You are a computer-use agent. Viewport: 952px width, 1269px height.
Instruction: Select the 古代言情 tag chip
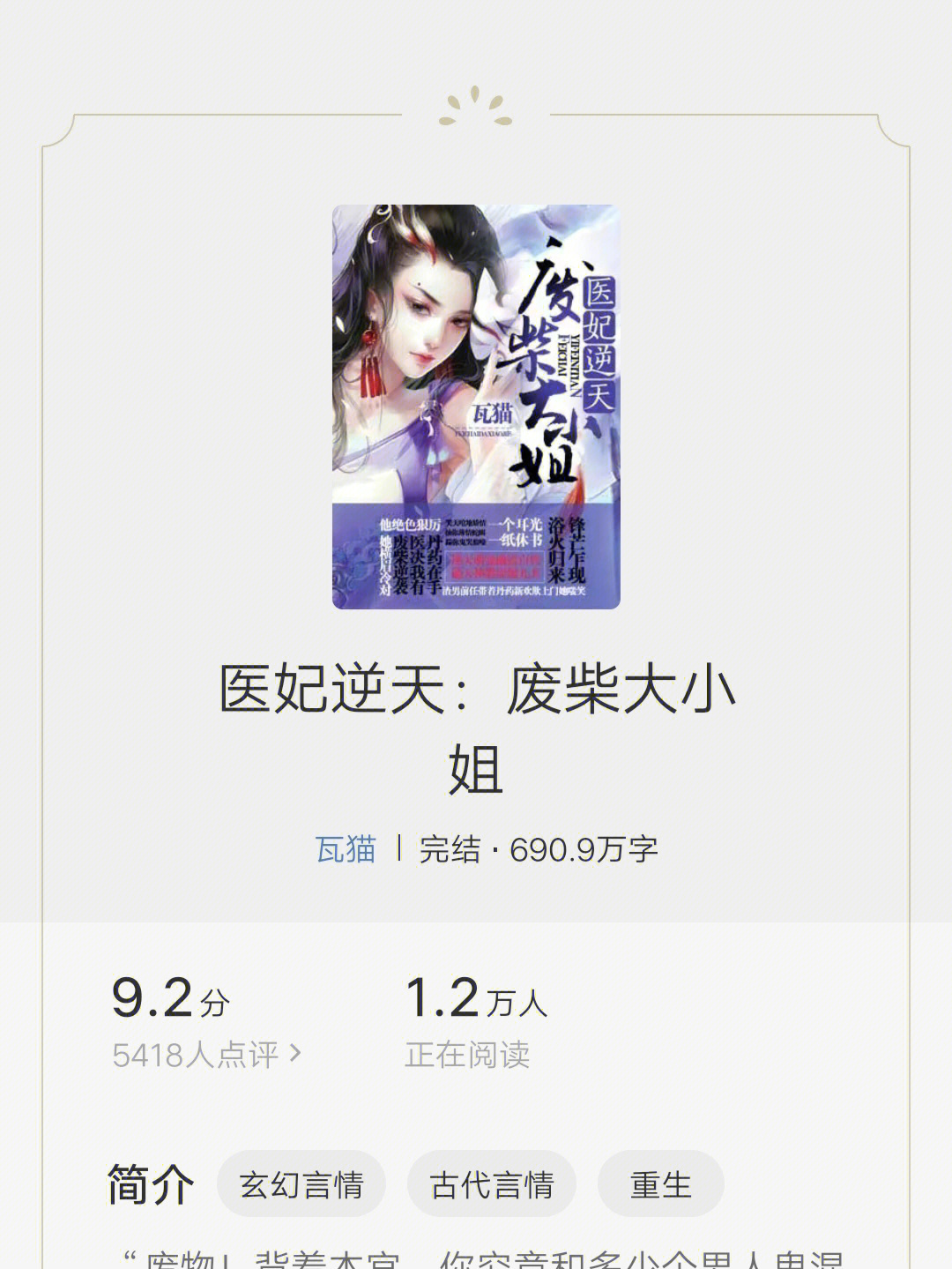click(491, 1184)
